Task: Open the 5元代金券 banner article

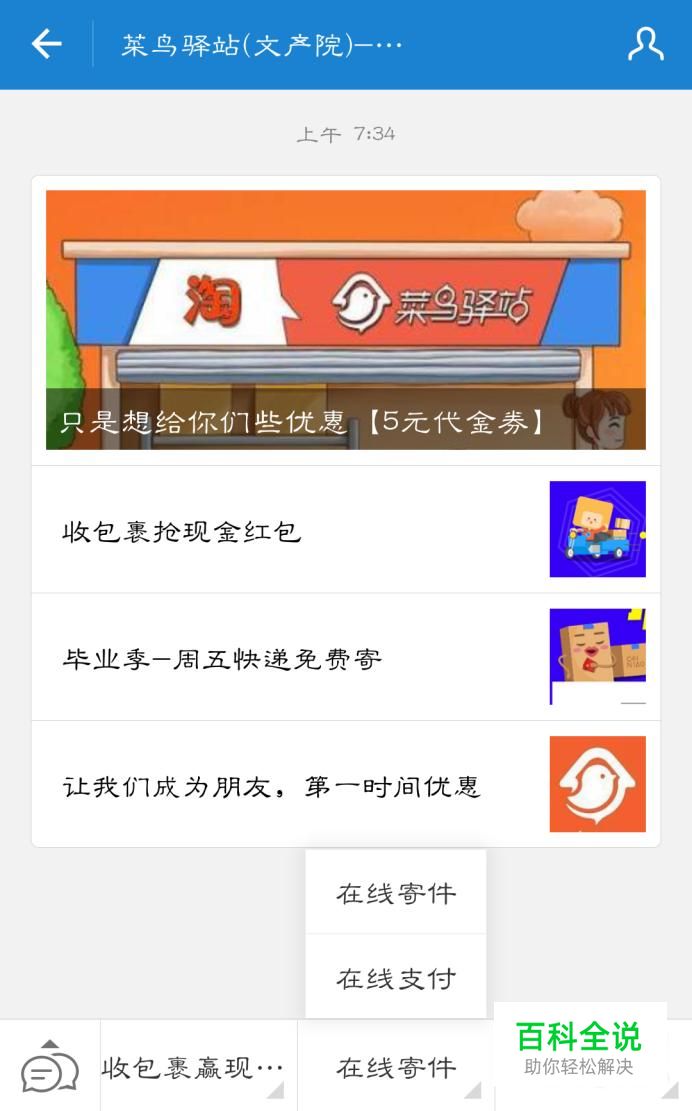Action: click(x=346, y=320)
